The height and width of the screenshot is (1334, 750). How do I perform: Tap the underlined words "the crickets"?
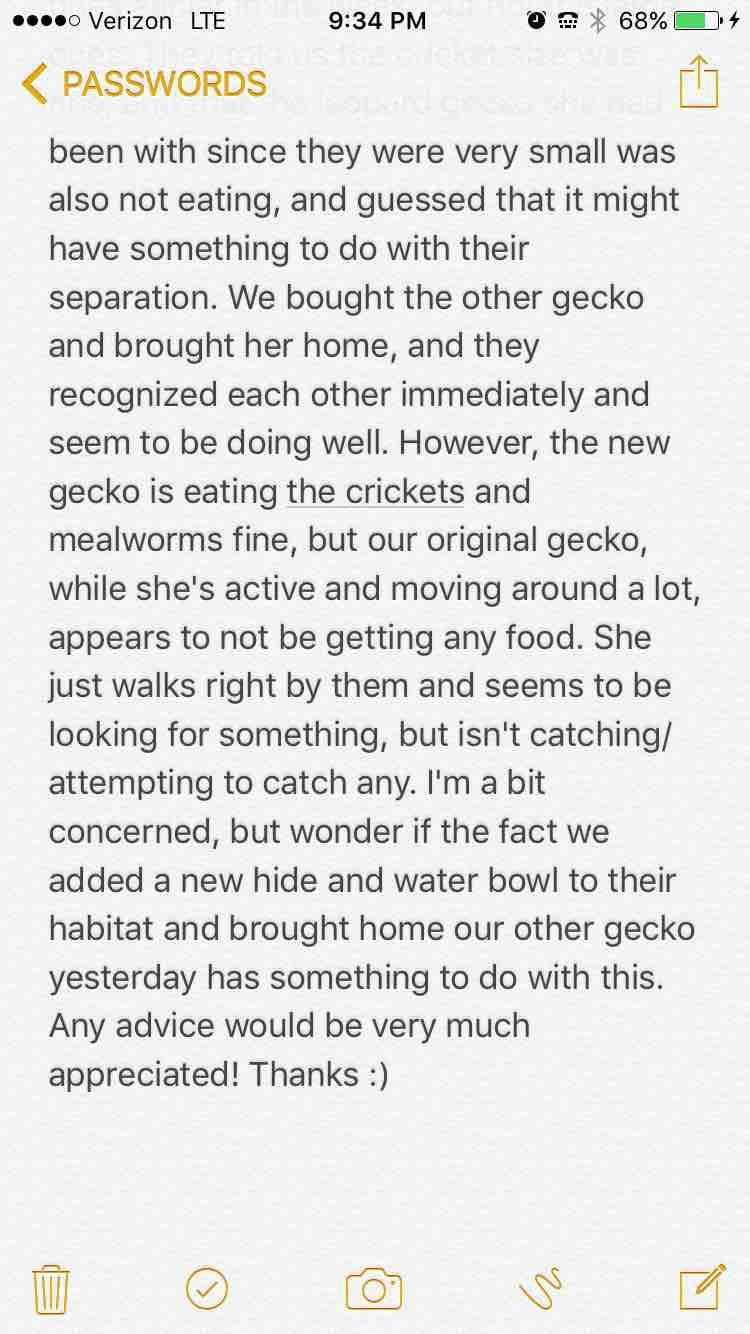pyautogui.click(x=375, y=492)
